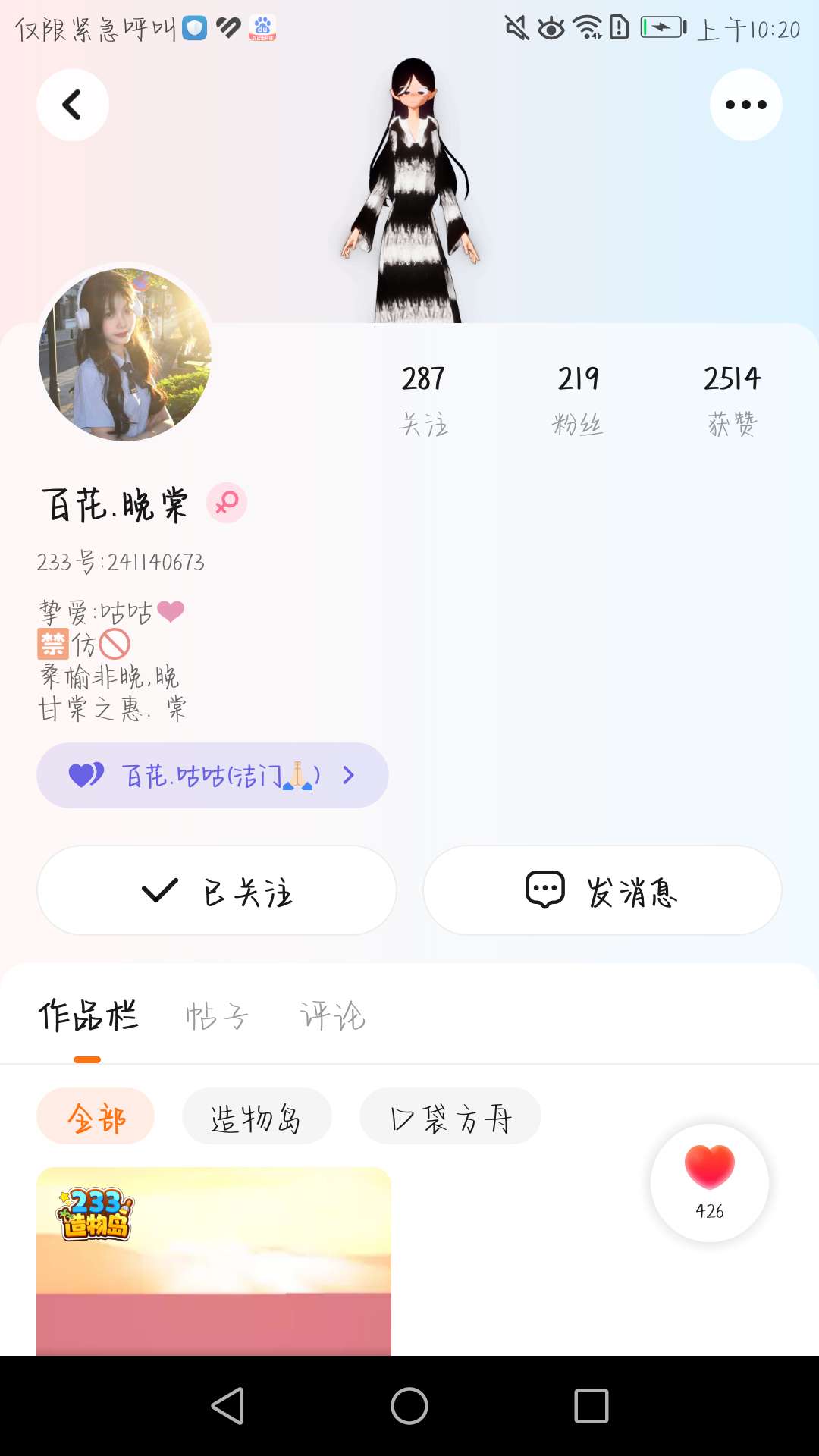Viewport: 819px width, 1456px height.
Task: Switch to the 帖子 tab
Action: 217,1016
